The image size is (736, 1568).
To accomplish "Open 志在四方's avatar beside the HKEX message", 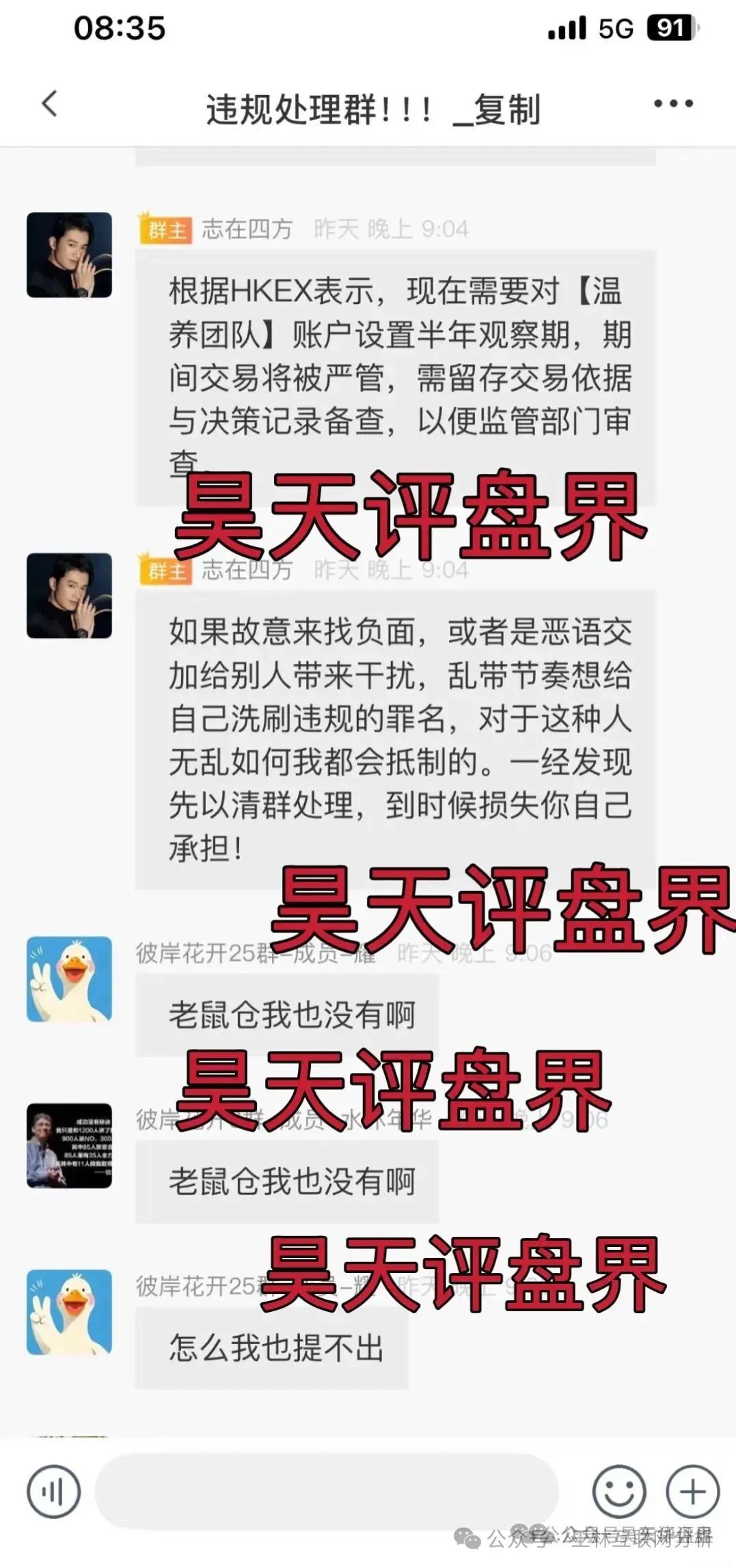I will click(69, 255).
